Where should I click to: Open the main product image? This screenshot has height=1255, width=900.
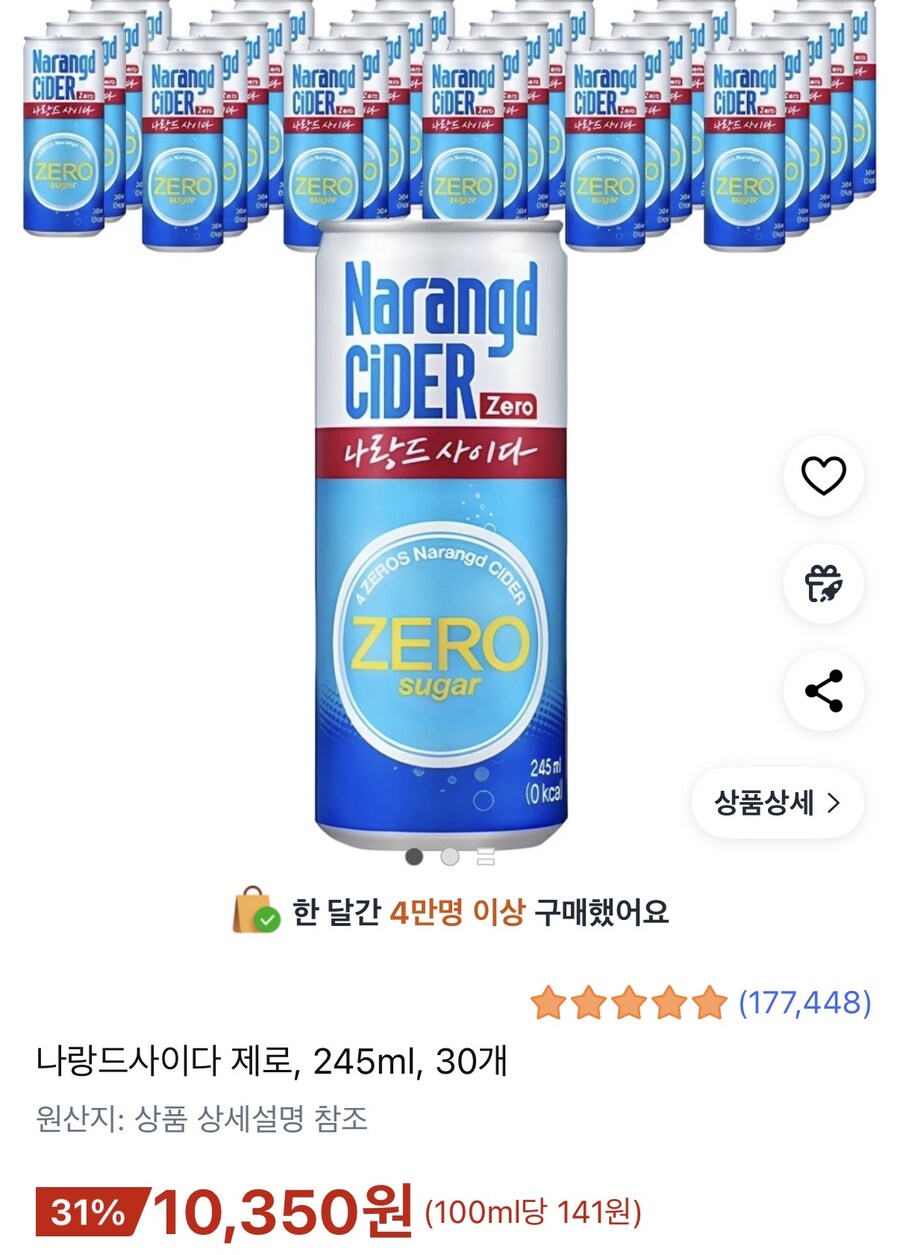[x=441, y=540]
